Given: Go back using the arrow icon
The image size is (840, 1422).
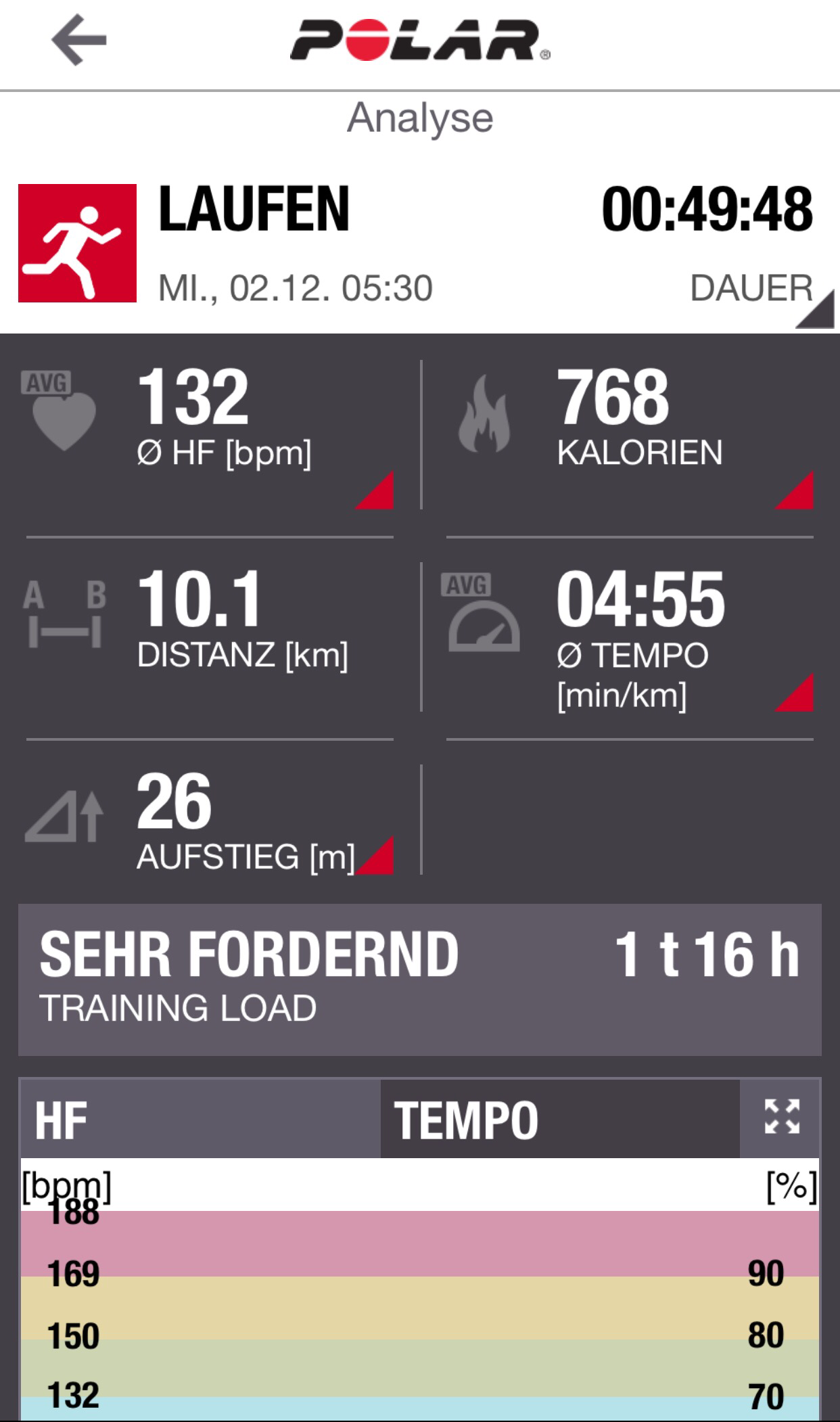Looking at the screenshot, I should tap(79, 41).
